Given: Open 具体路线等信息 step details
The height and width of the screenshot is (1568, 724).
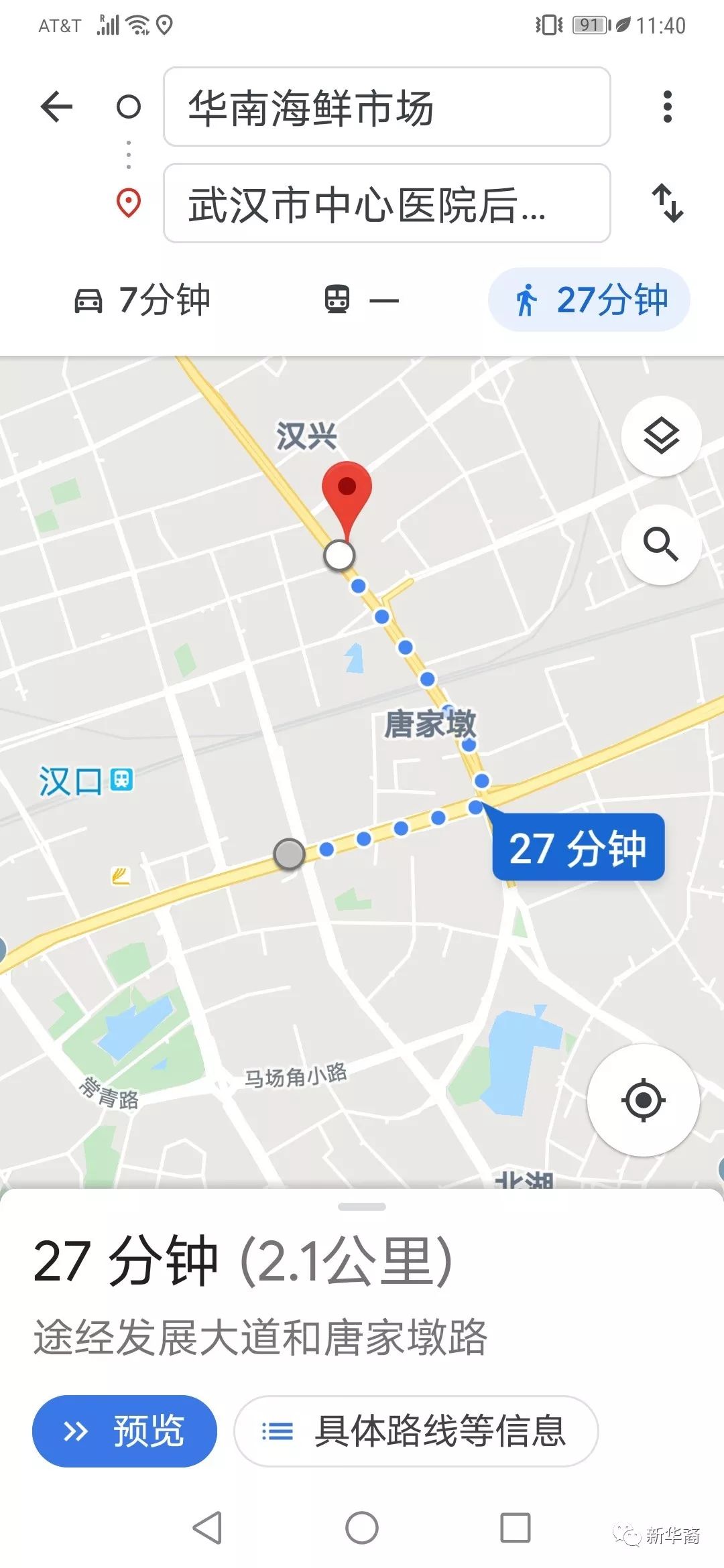Looking at the screenshot, I should (x=416, y=1431).
